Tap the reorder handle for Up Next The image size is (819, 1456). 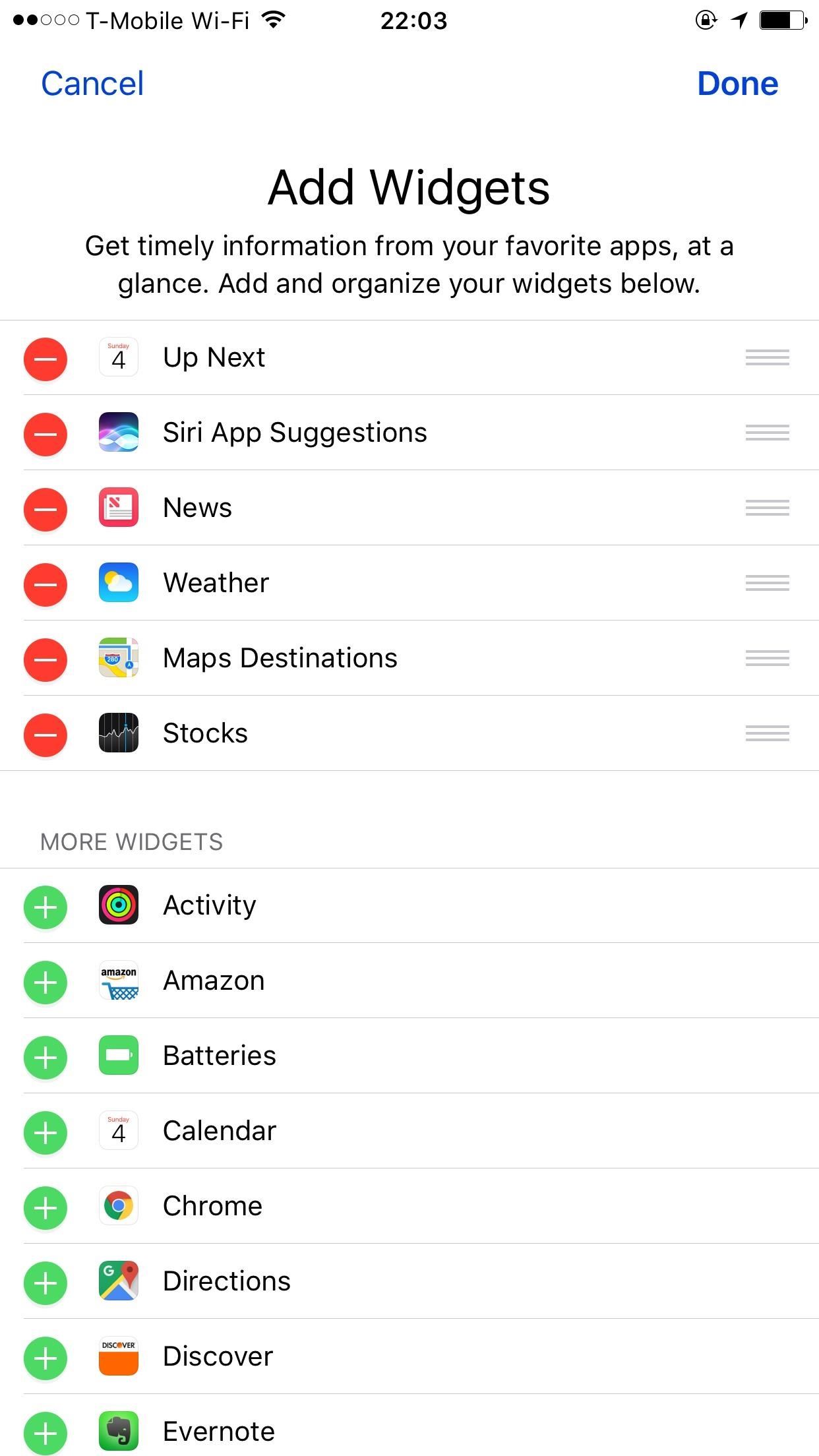767,357
